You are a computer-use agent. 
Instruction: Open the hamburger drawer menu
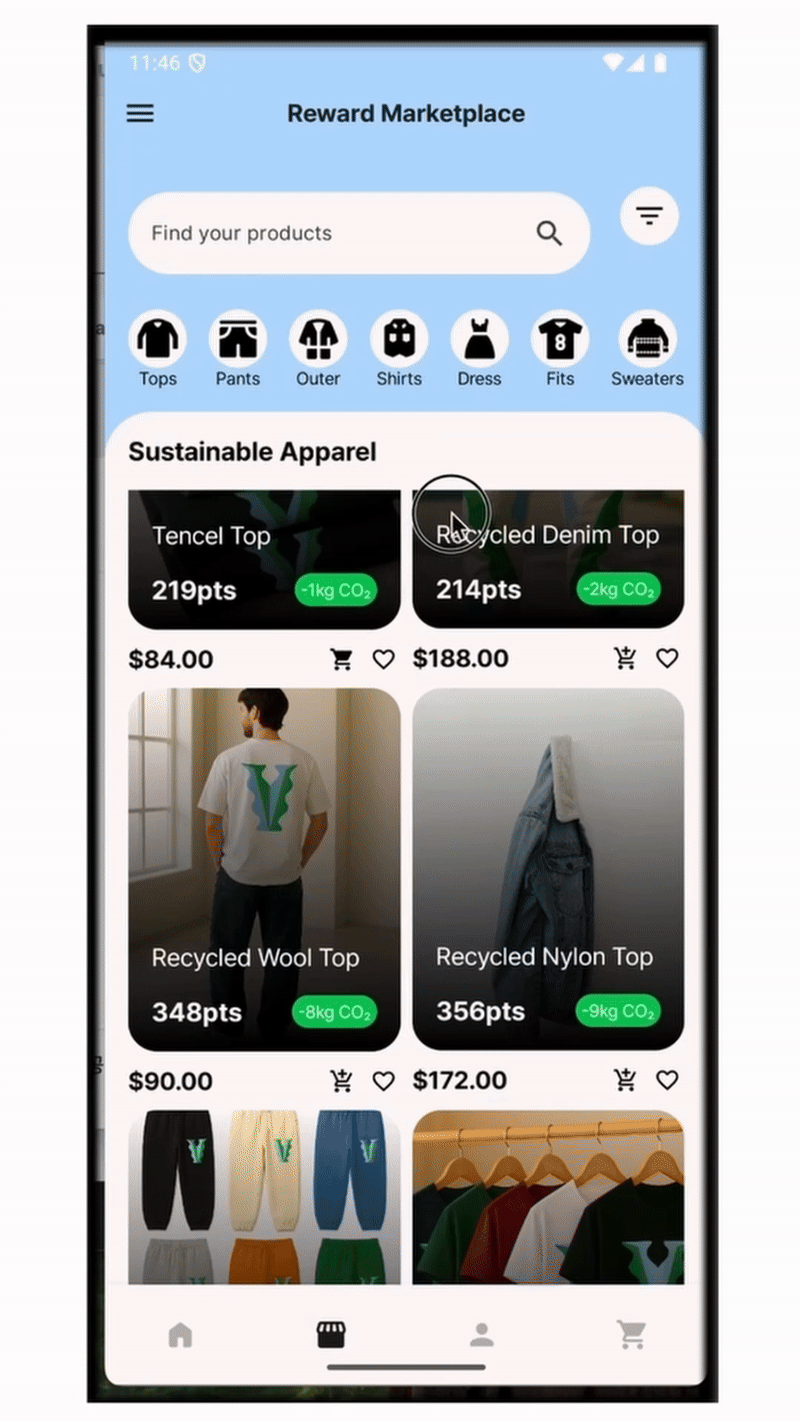(x=140, y=113)
